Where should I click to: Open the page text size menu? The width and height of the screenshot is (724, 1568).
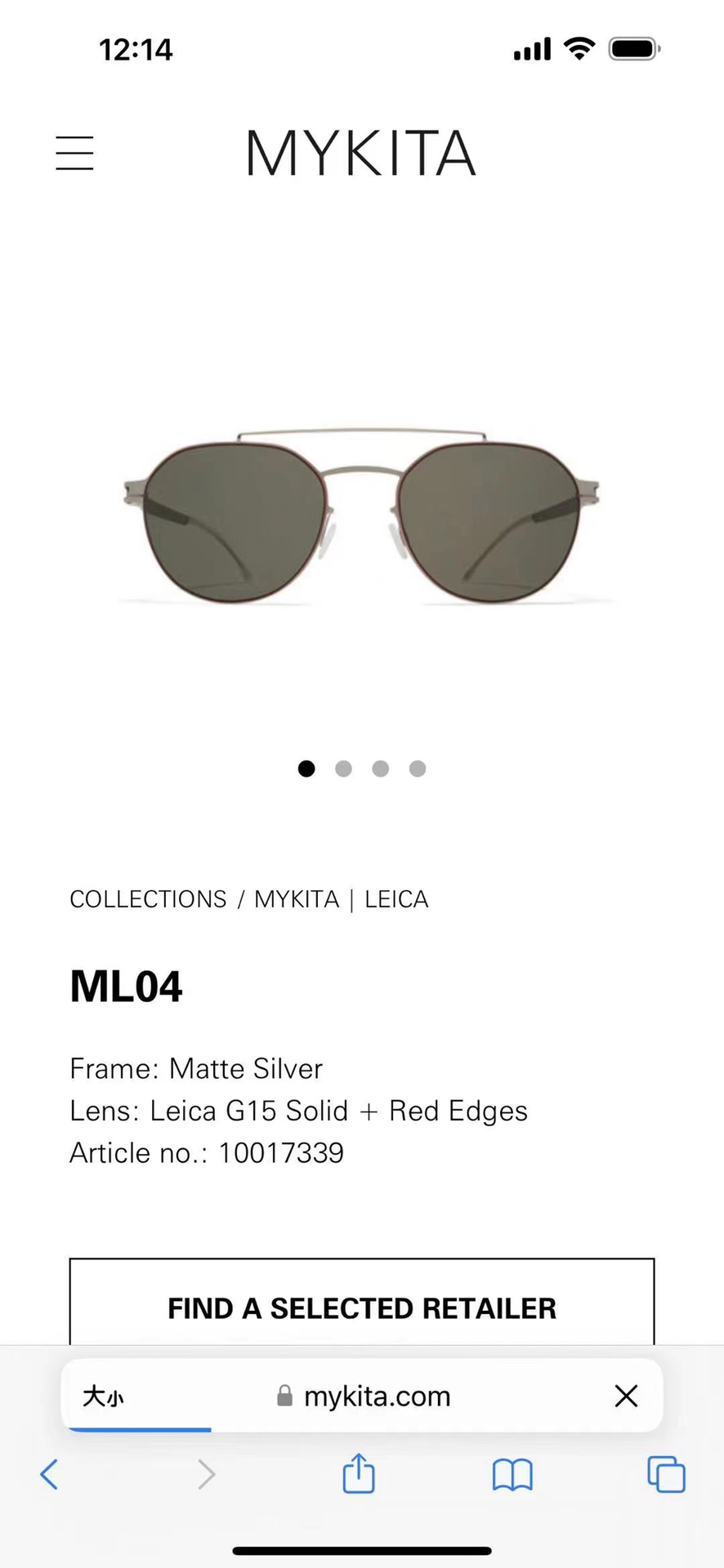(x=104, y=1396)
